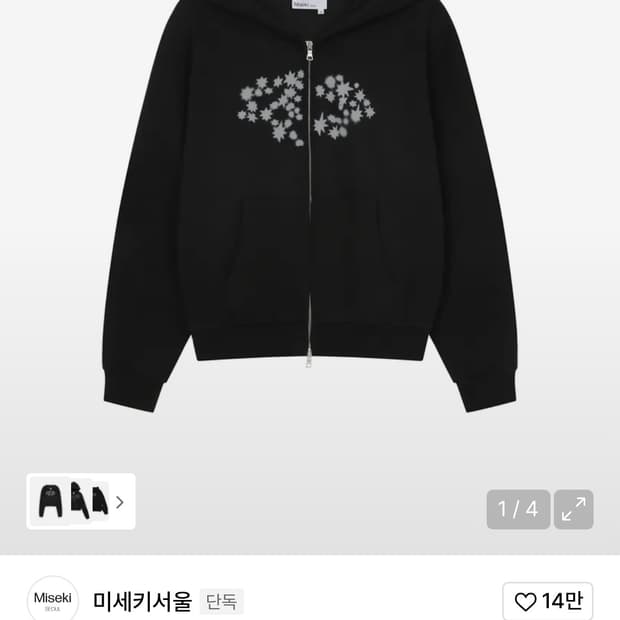Screen dimensions: 620x620
Task: Open the main black hoodie product image
Action: 310,206
